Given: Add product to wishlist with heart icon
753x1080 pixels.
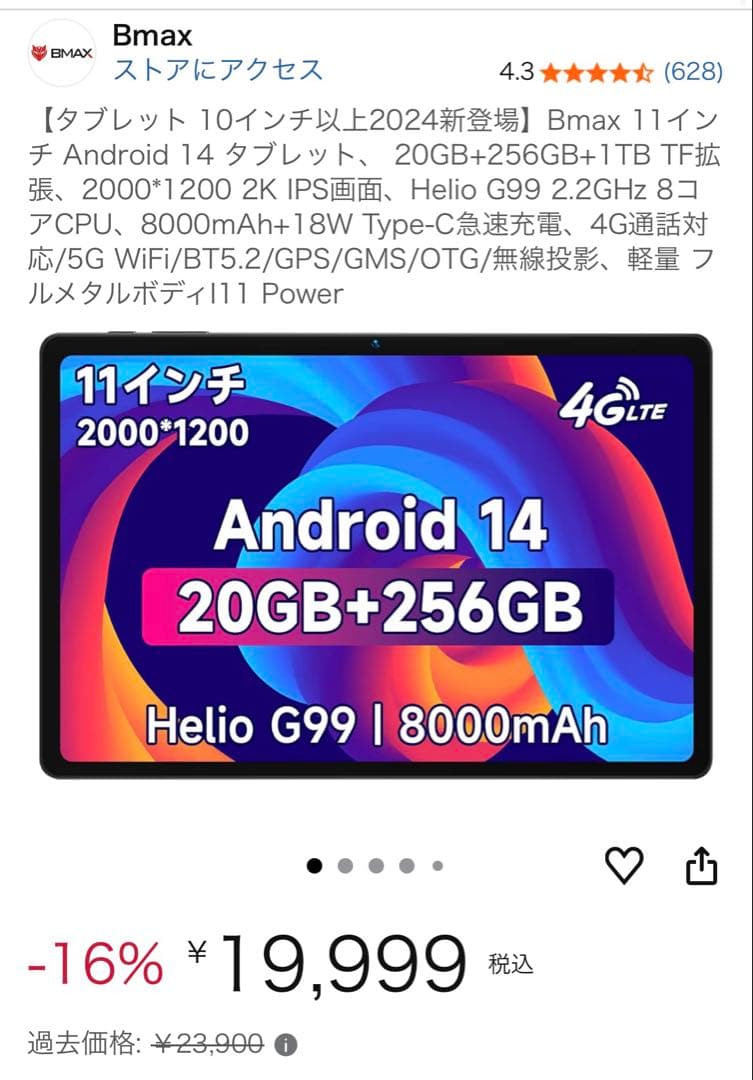Looking at the screenshot, I should point(624,864).
